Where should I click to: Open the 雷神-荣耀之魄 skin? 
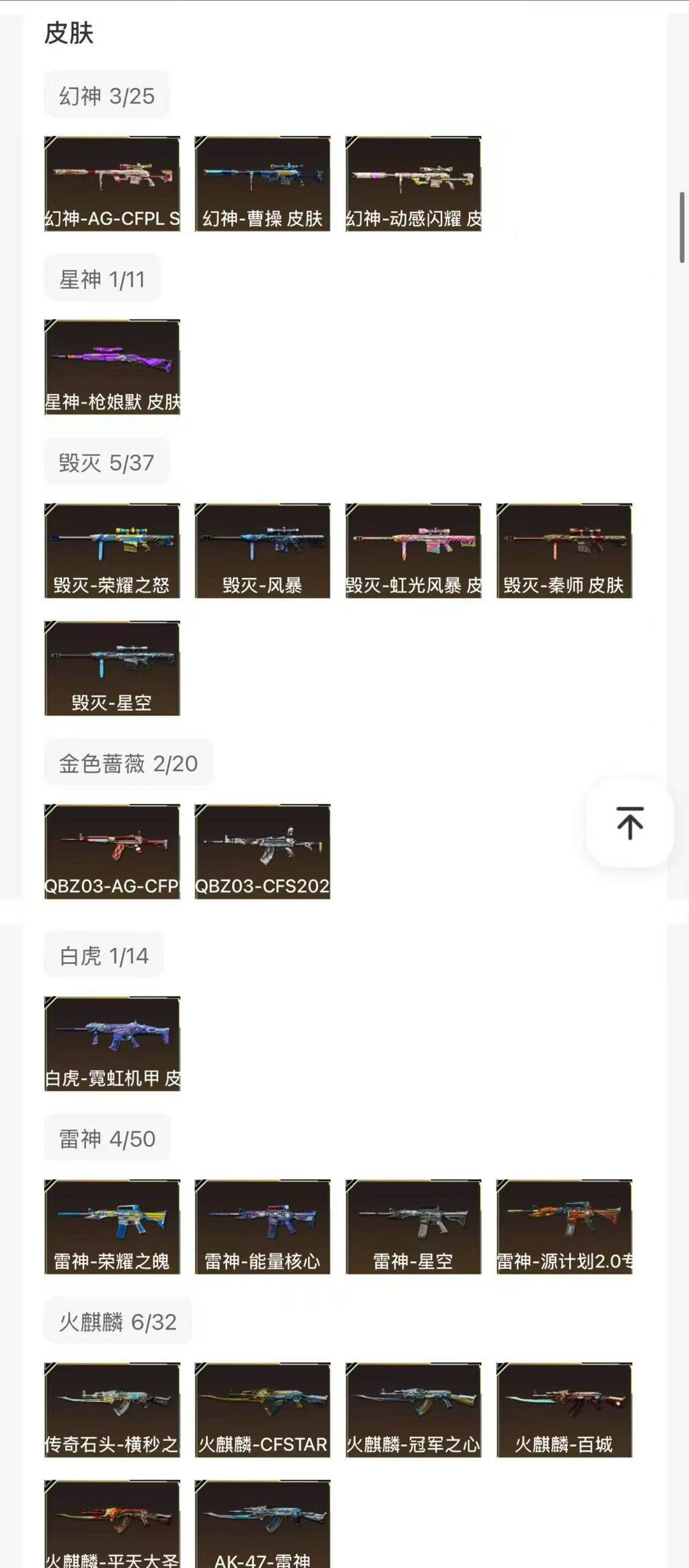point(112,1226)
